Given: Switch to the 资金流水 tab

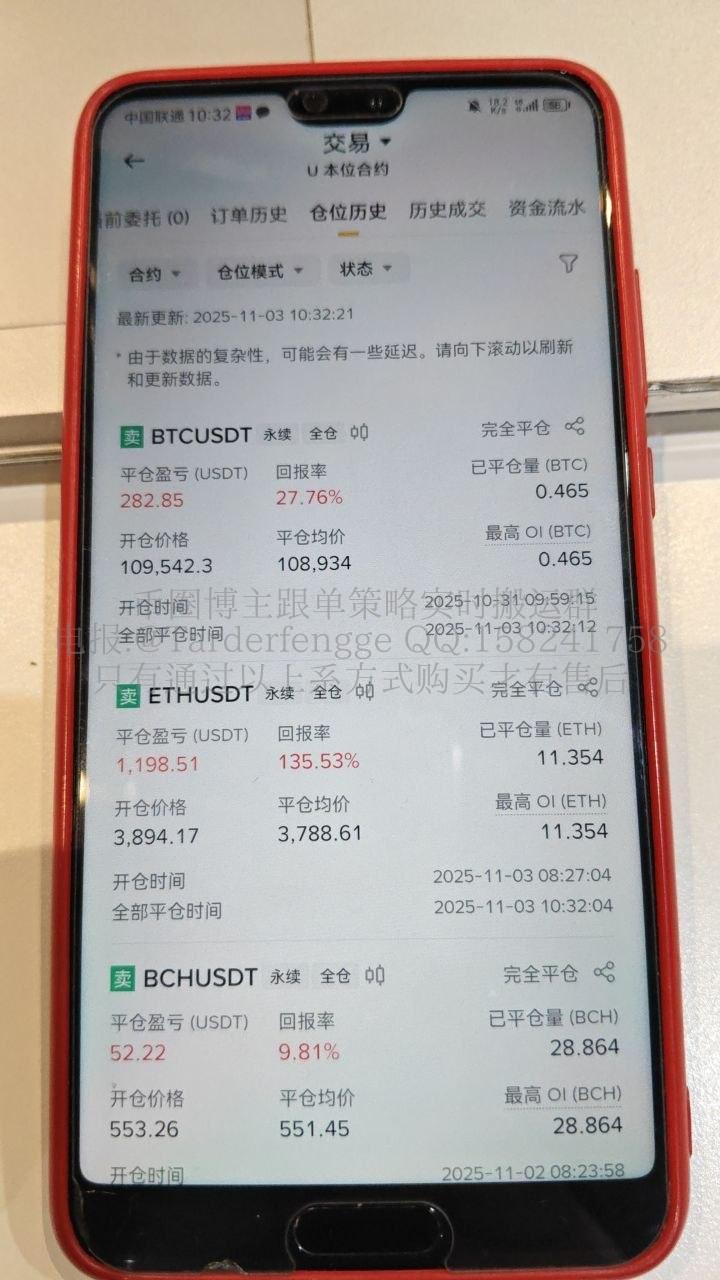Looking at the screenshot, I should tap(546, 208).
